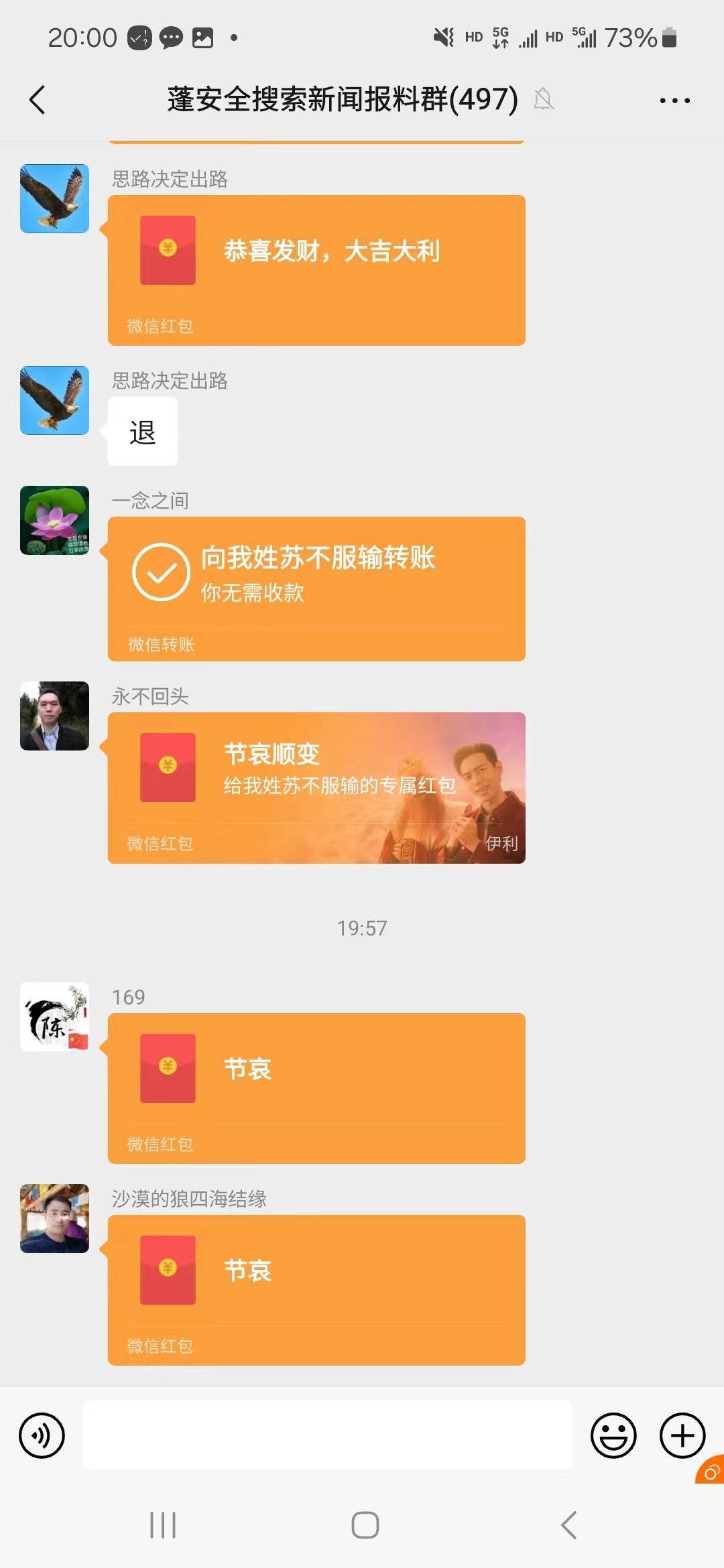724x1568 pixels.
Task: Open 沙漠的狼四海结缘's profile avatar
Action: point(54,1218)
